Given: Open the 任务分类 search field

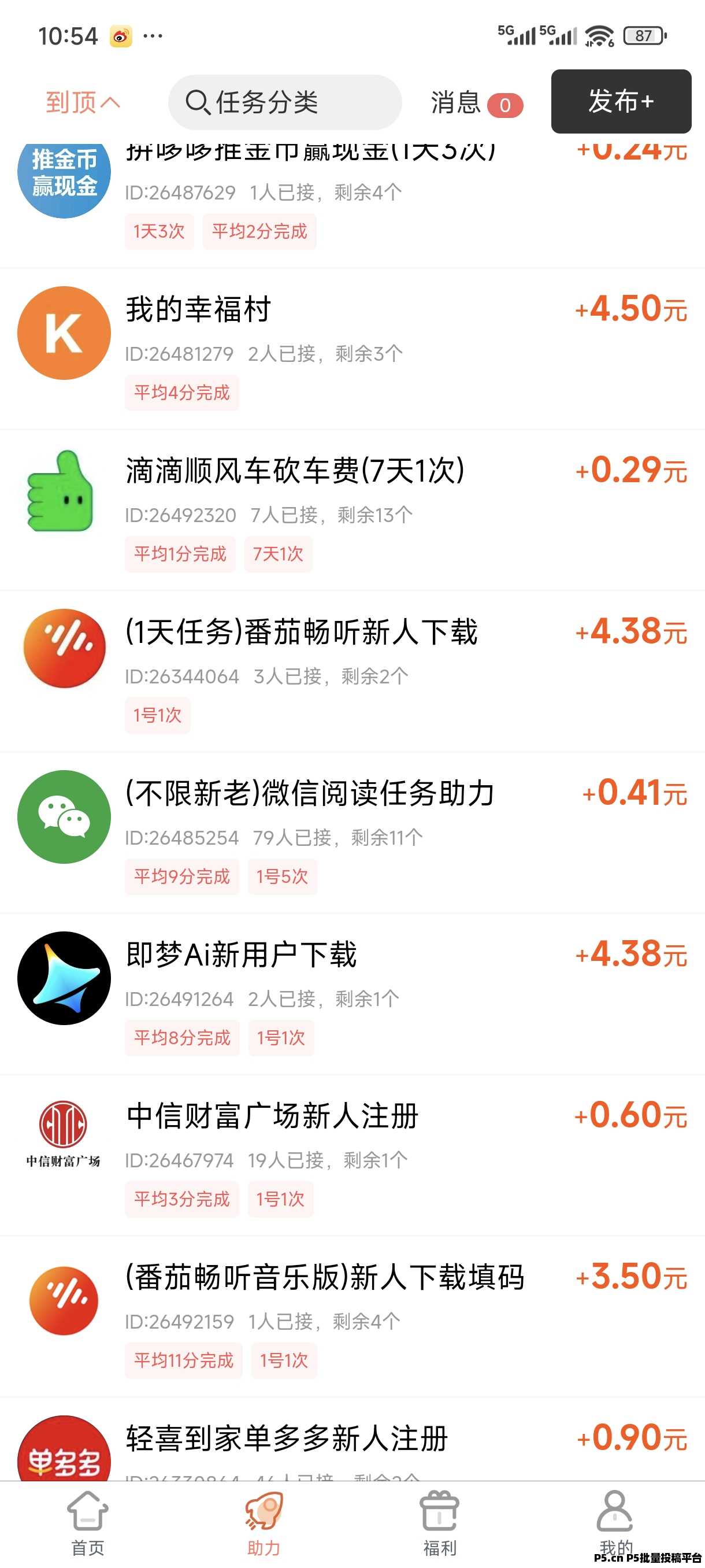Looking at the screenshot, I should pyautogui.click(x=285, y=102).
